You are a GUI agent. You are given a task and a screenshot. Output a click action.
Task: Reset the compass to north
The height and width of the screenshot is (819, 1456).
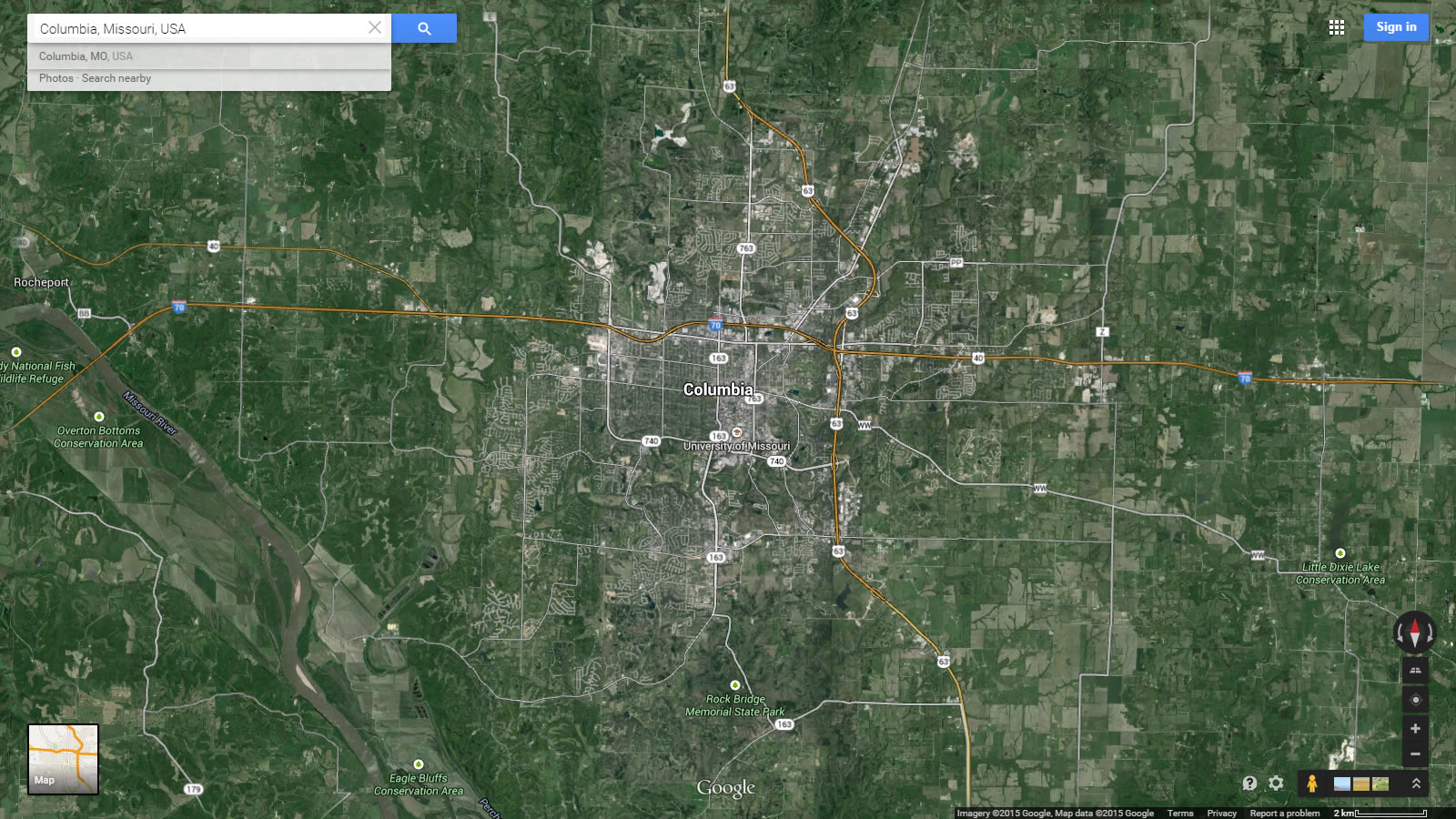pyautogui.click(x=1414, y=632)
